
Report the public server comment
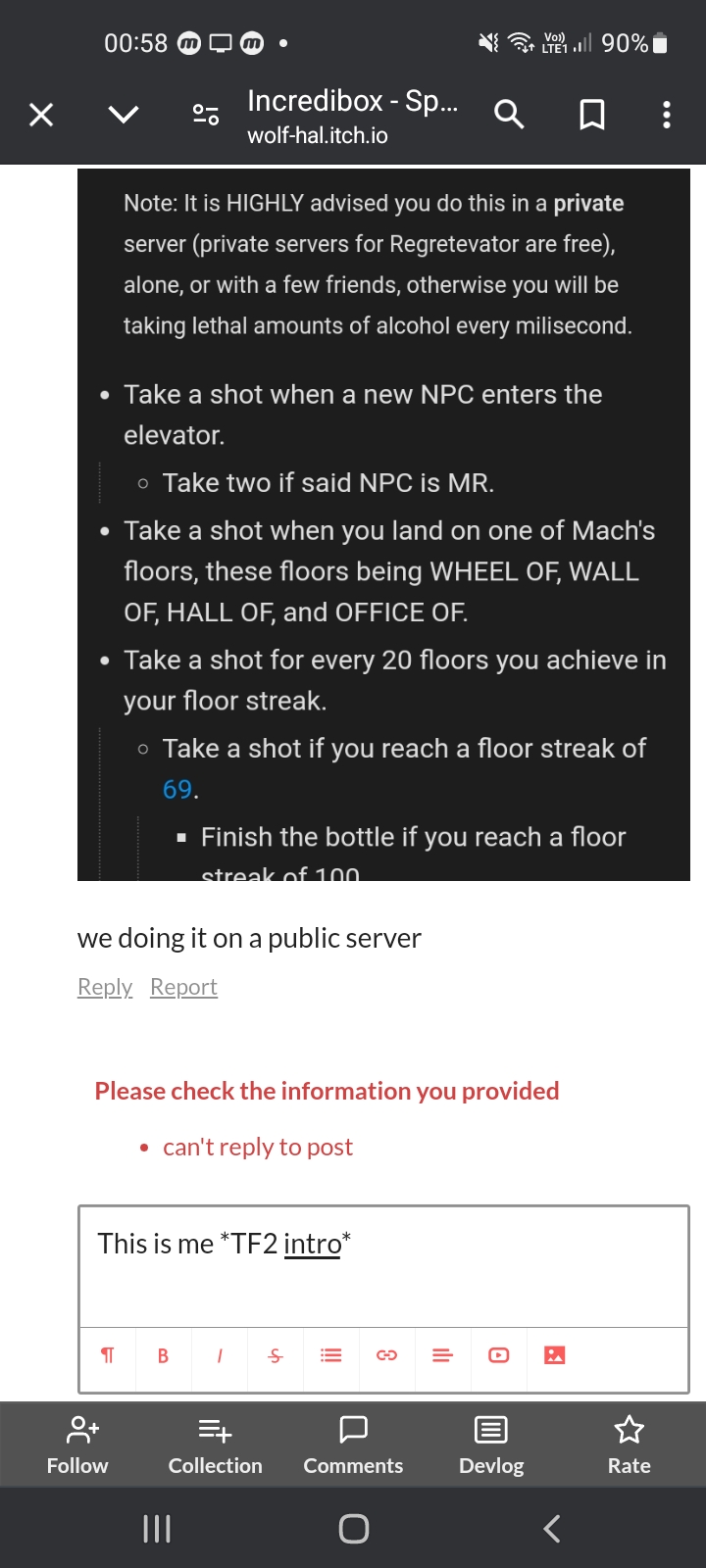(183, 987)
